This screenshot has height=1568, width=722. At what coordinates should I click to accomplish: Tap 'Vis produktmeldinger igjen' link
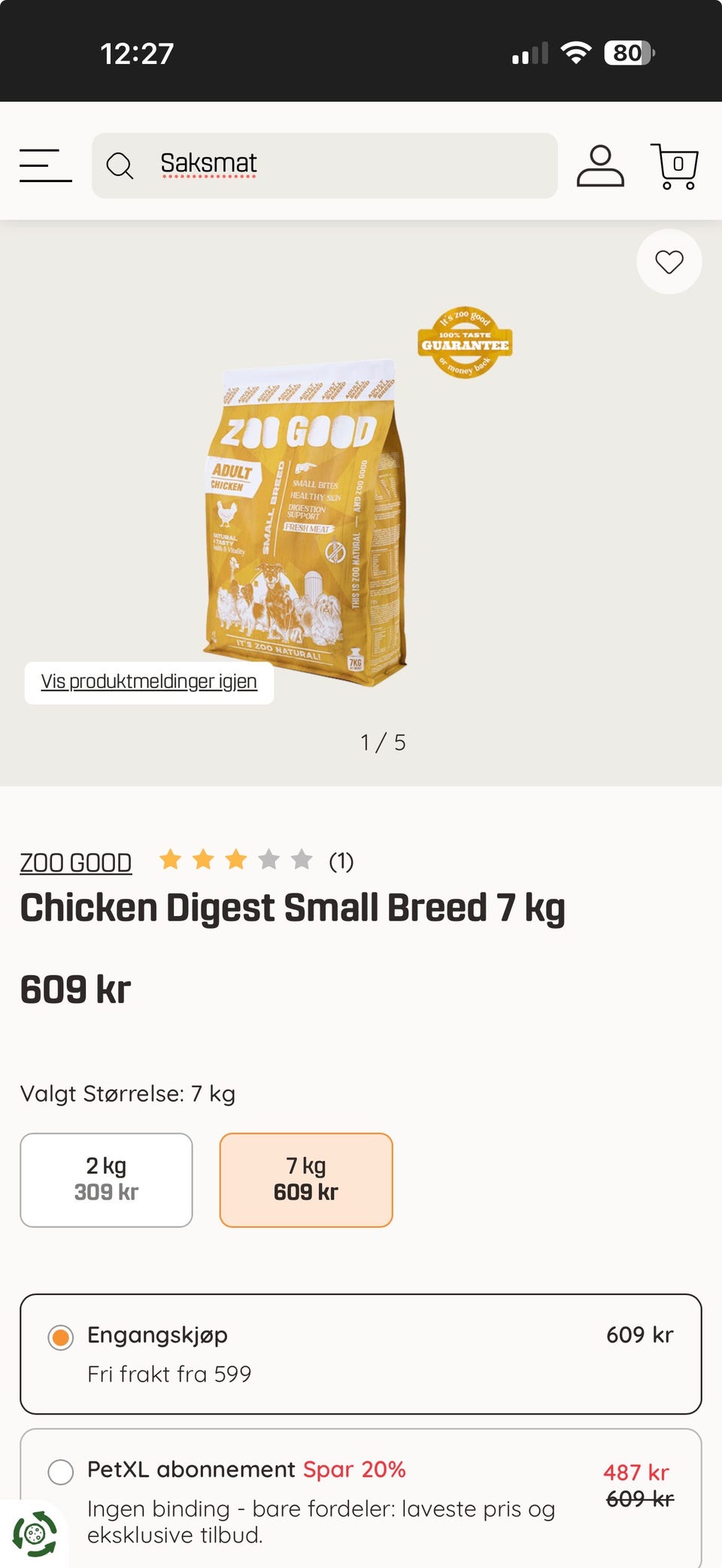point(149,682)
